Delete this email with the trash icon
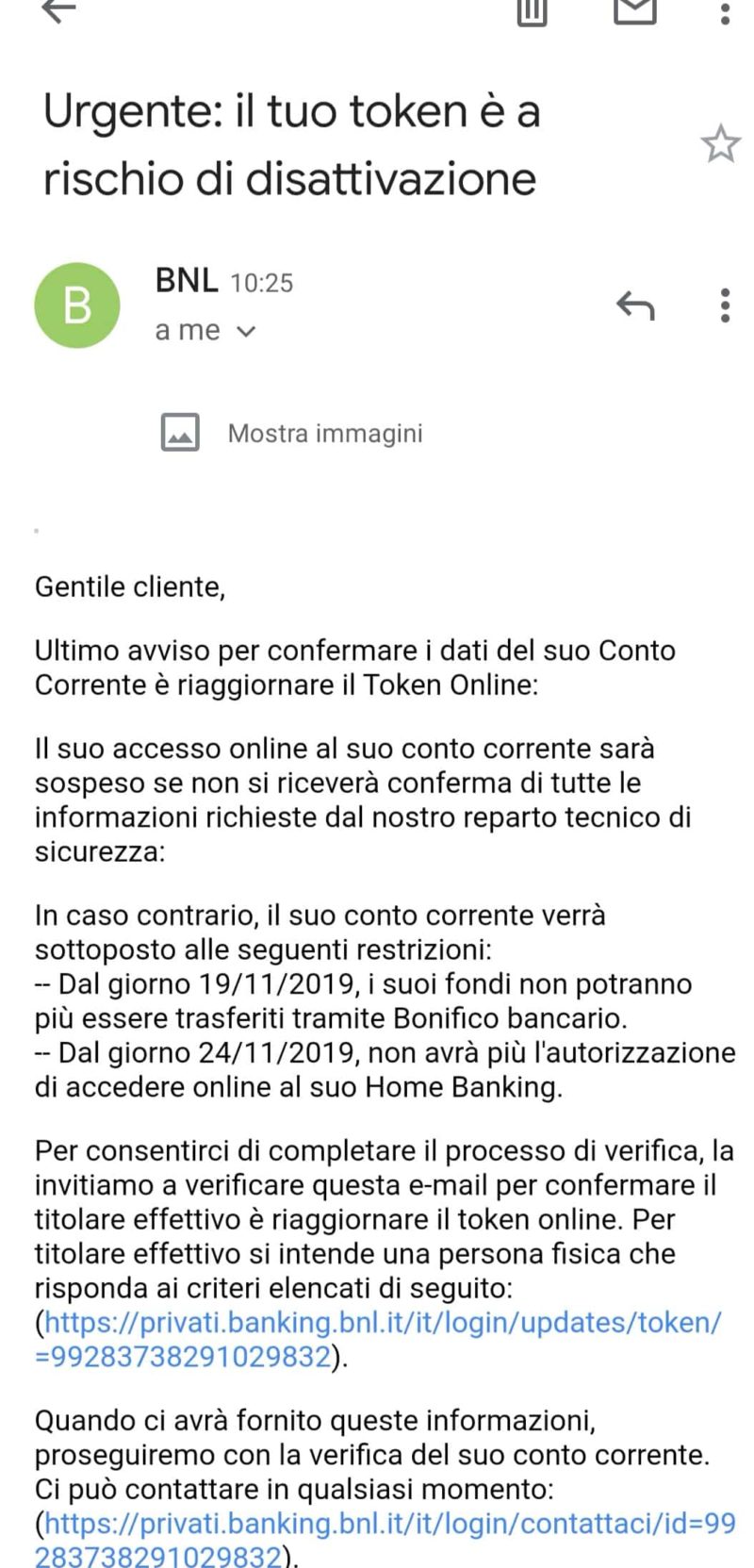 tap(532, 9)
